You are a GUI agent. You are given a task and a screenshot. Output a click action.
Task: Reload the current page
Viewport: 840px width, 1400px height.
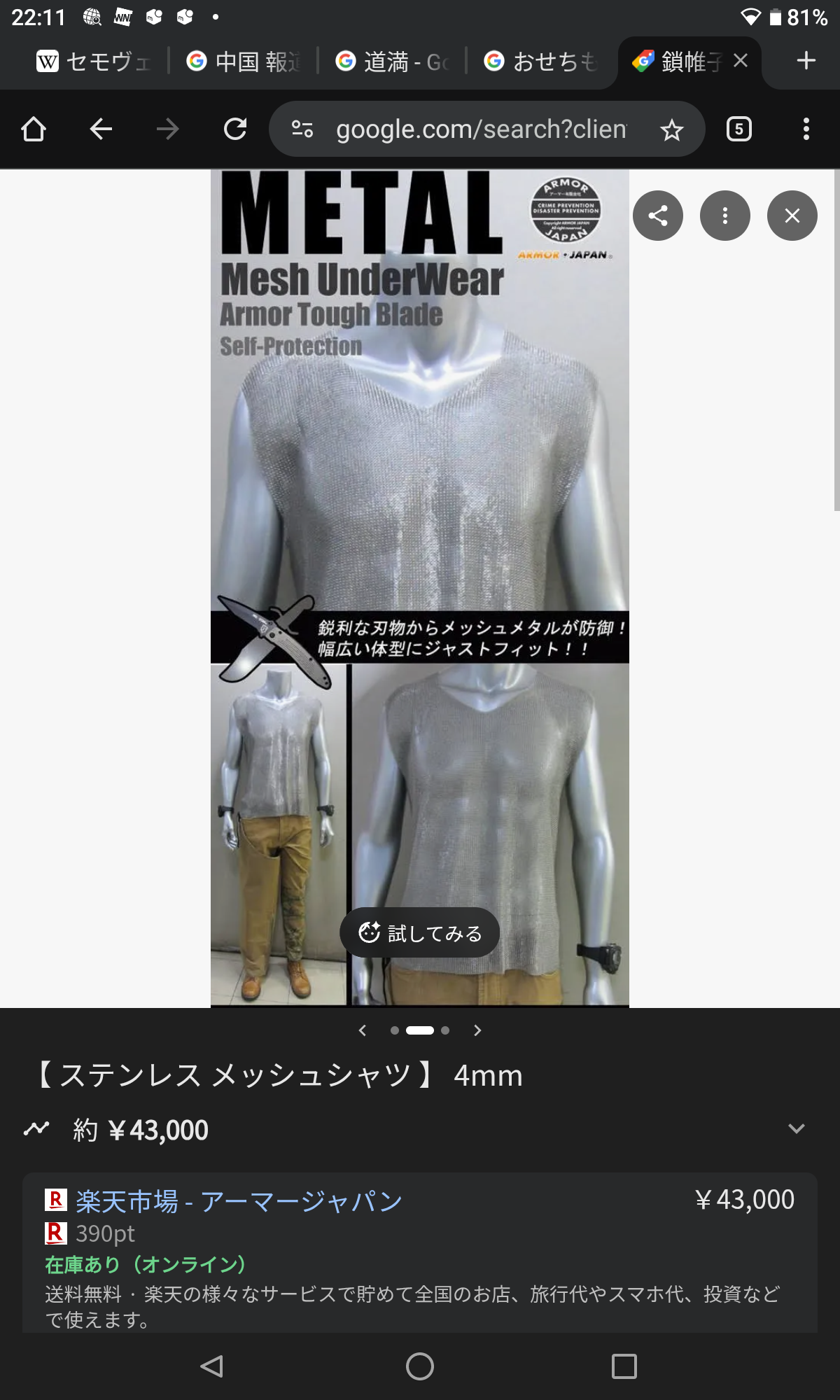[235, 129]
